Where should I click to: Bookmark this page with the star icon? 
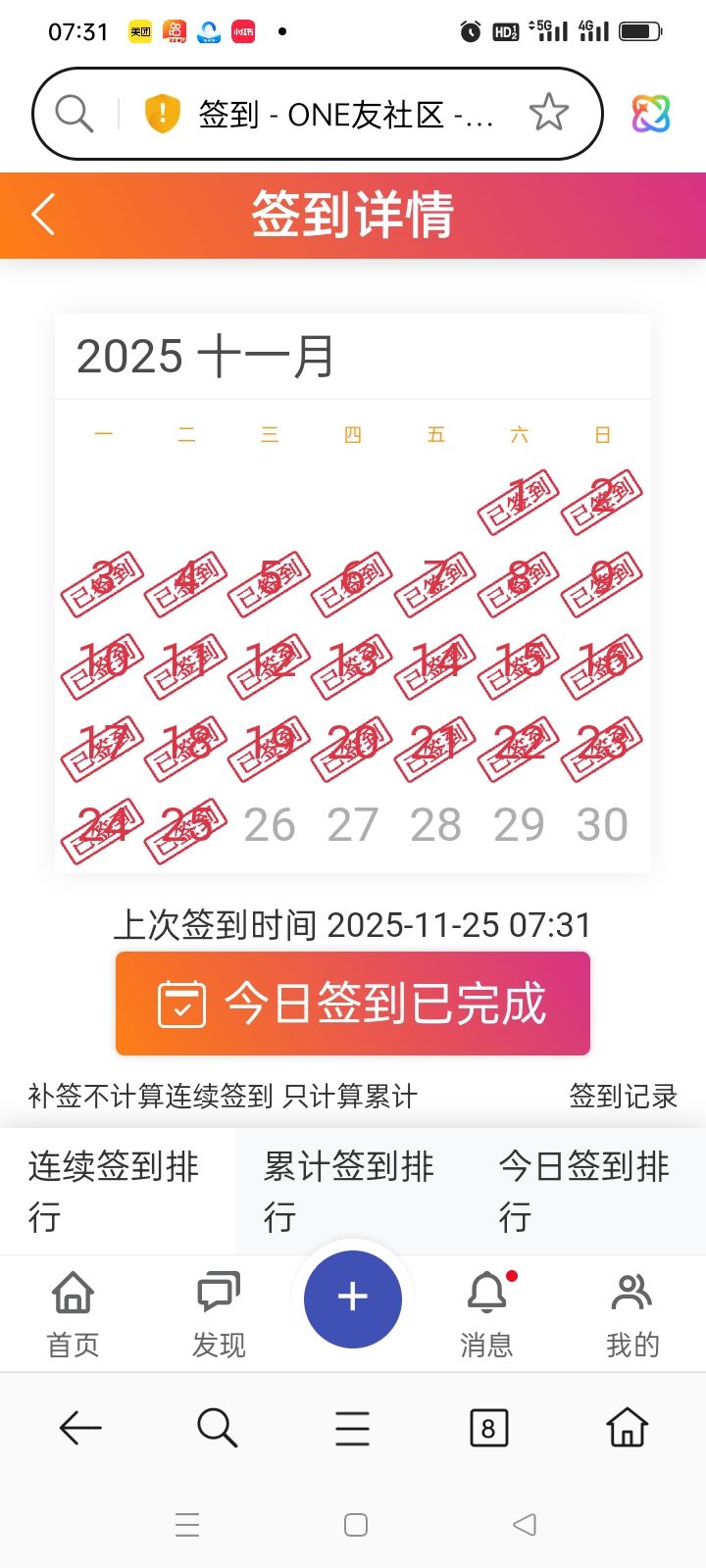coord(548,114)
